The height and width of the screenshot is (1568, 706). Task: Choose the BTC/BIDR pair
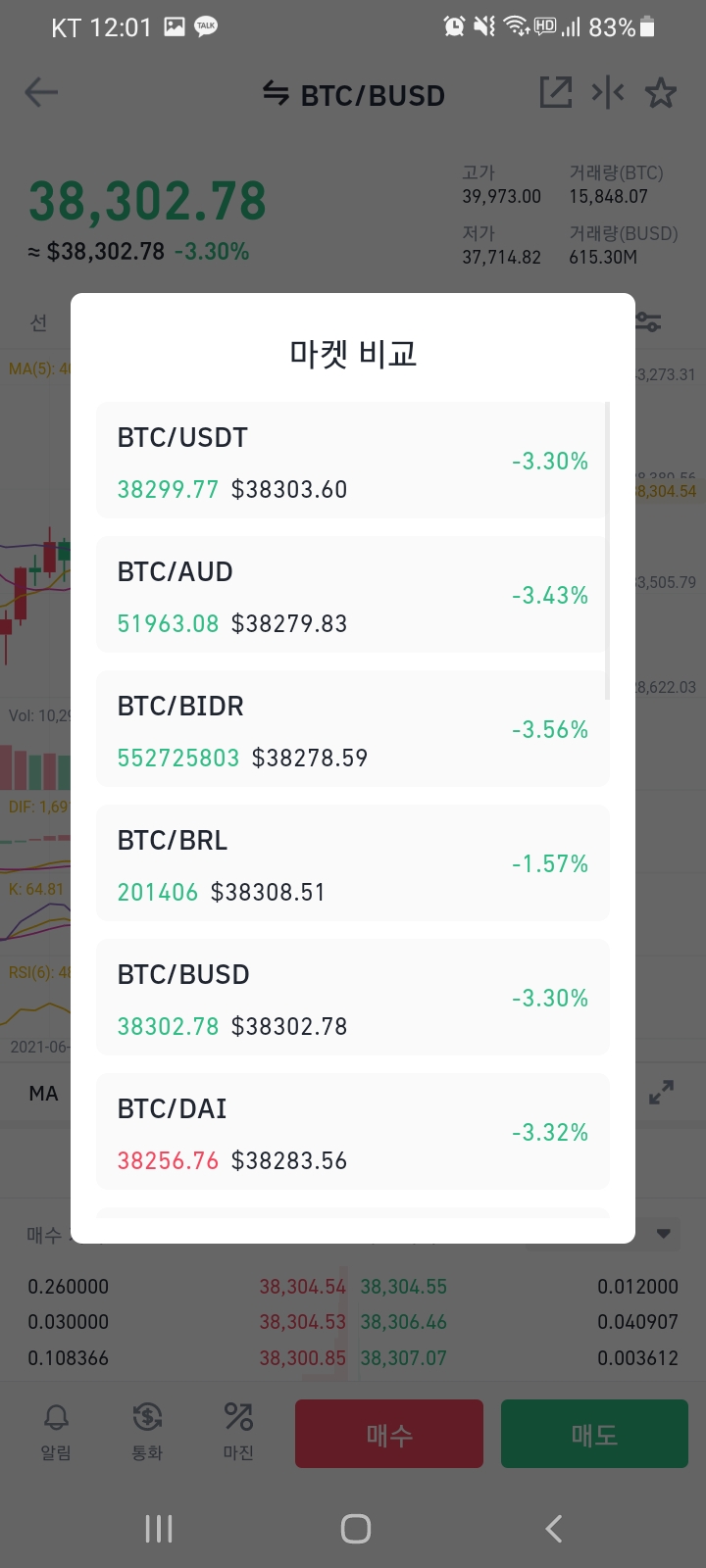tap(352, 728)
